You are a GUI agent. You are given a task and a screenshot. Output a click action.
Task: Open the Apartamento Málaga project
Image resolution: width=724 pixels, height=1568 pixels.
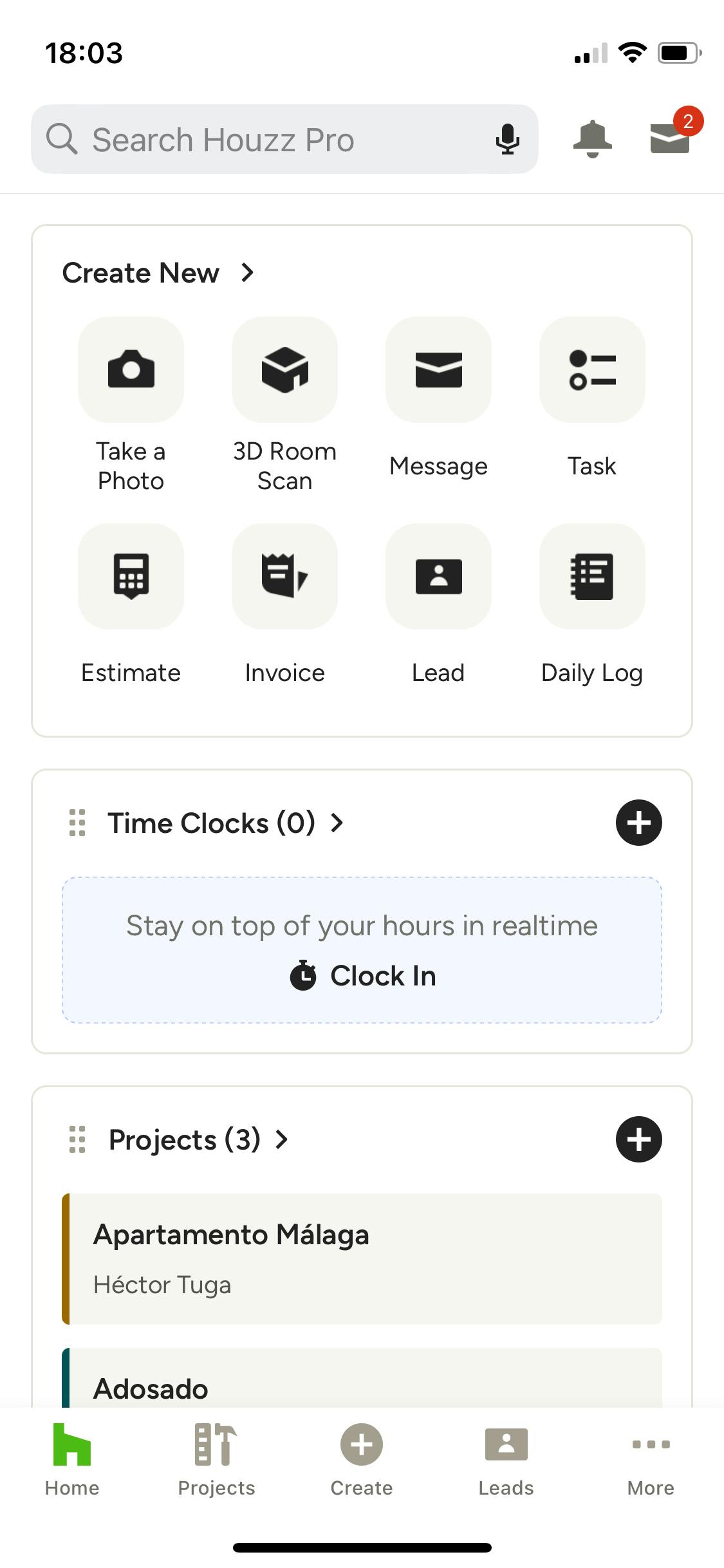tap(362, 1258)
